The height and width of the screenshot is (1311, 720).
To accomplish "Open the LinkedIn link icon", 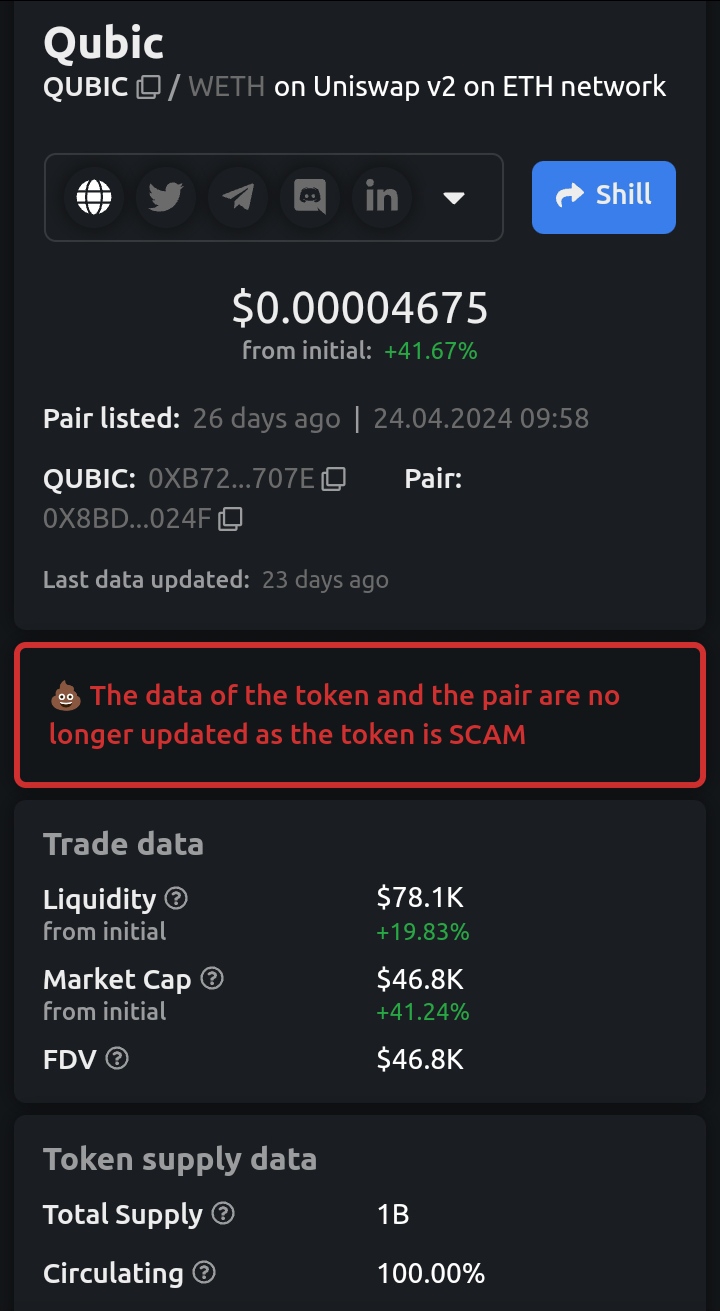I will (382, 197).
